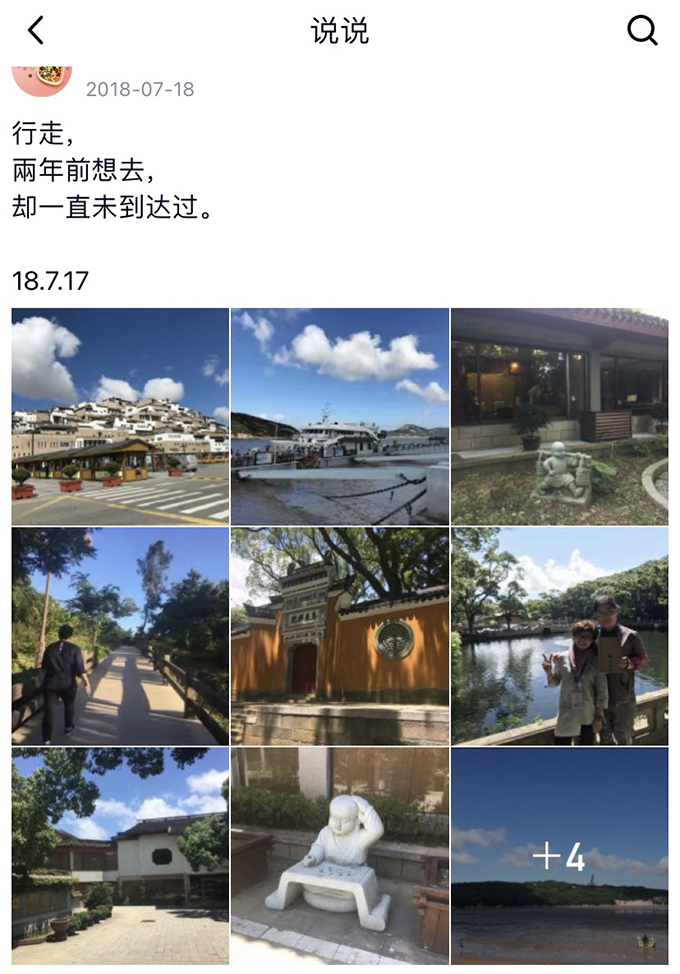
Task: Open the garden stone monk statue photo
Action: tap(559, 416)
